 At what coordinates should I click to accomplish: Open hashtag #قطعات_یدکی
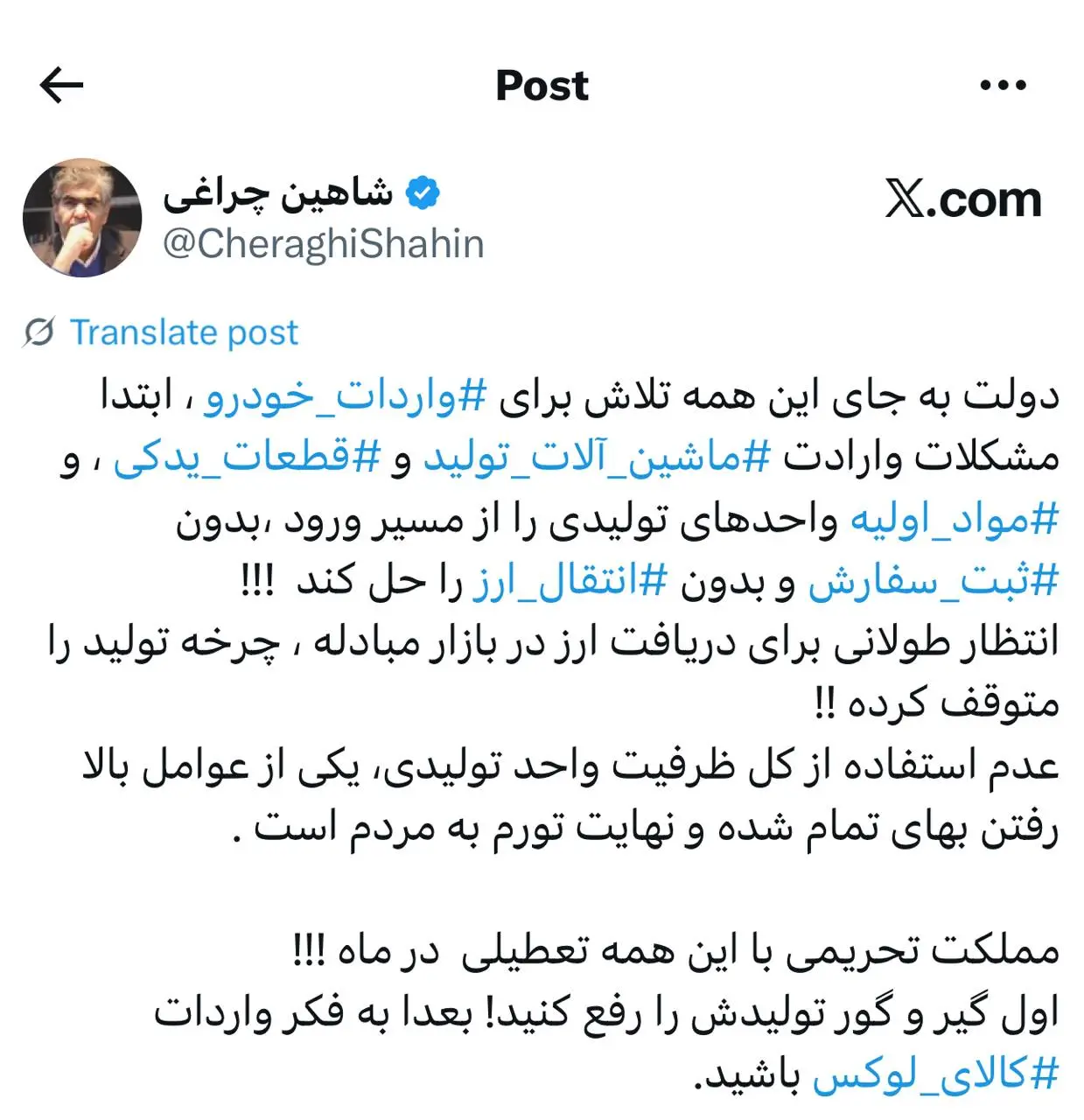tap(248, 458)
